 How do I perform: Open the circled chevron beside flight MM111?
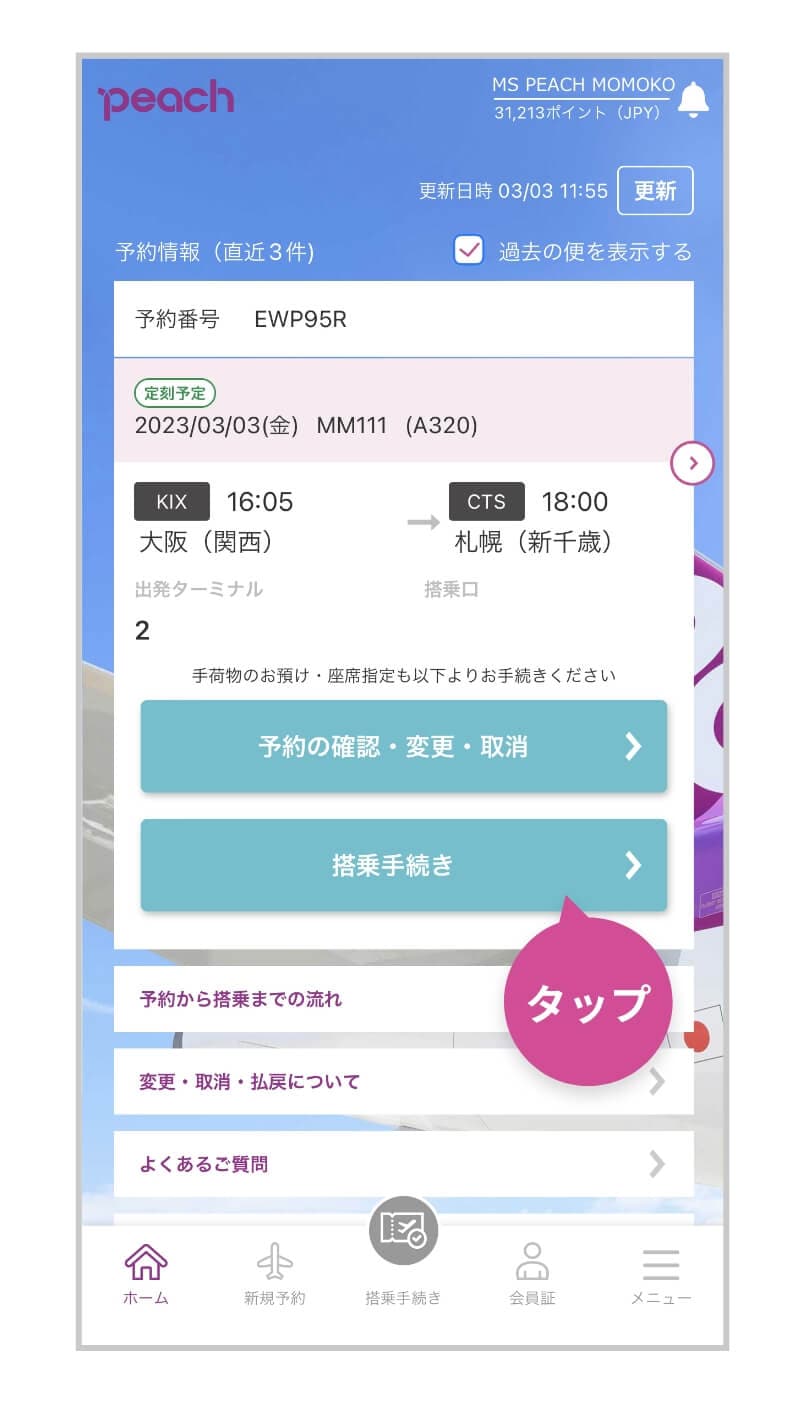tap(693, 464)
